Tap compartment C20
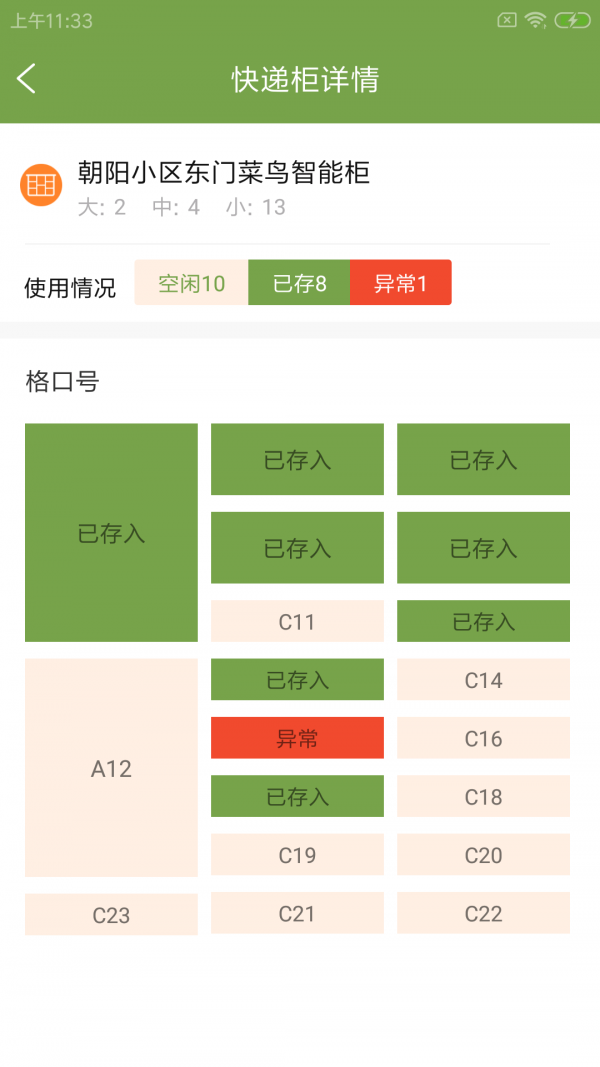Image resolution: width=600 pixels, height=1067 pixels. point(483,854)
